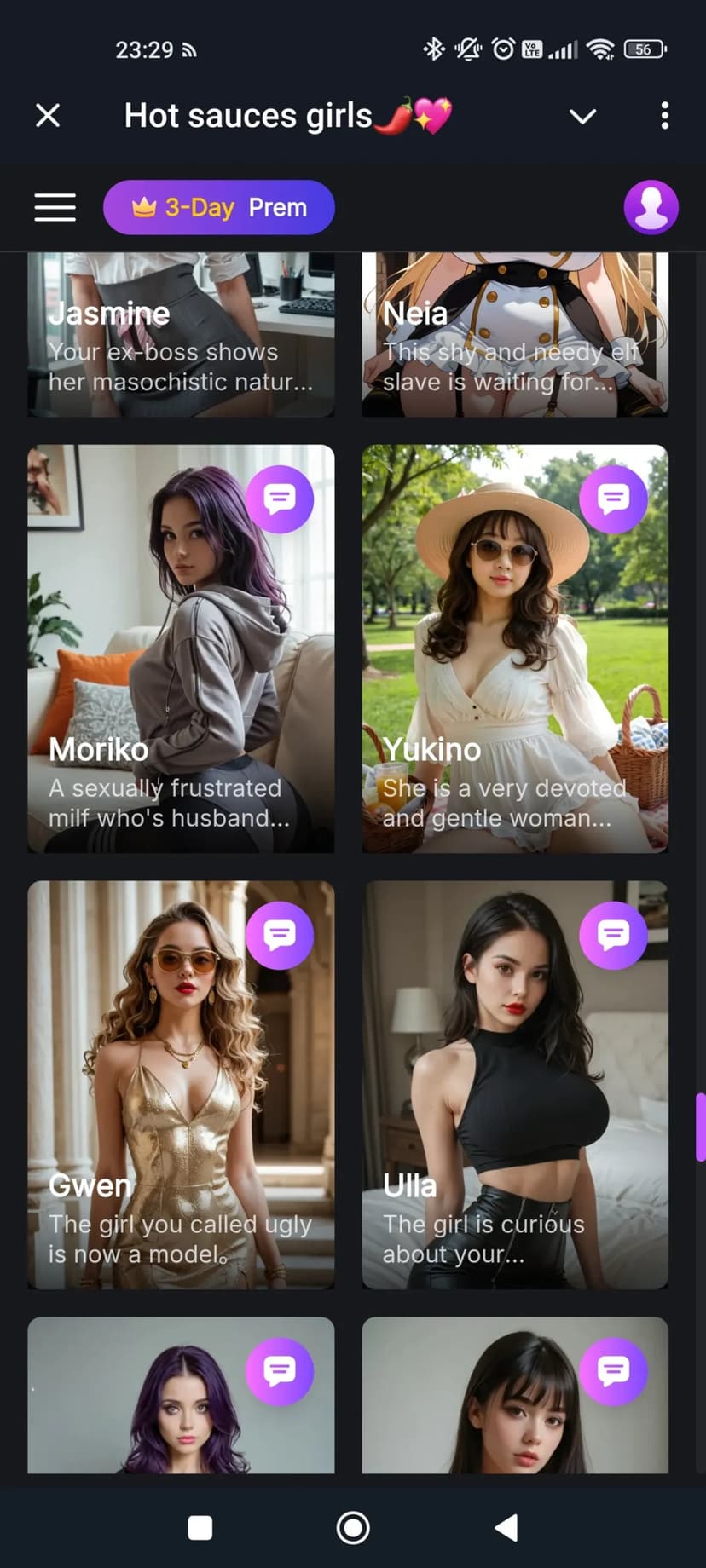706x1568 pixels.
Task: Start chat via Gwen's chat bubble
Action: [280, 936]
